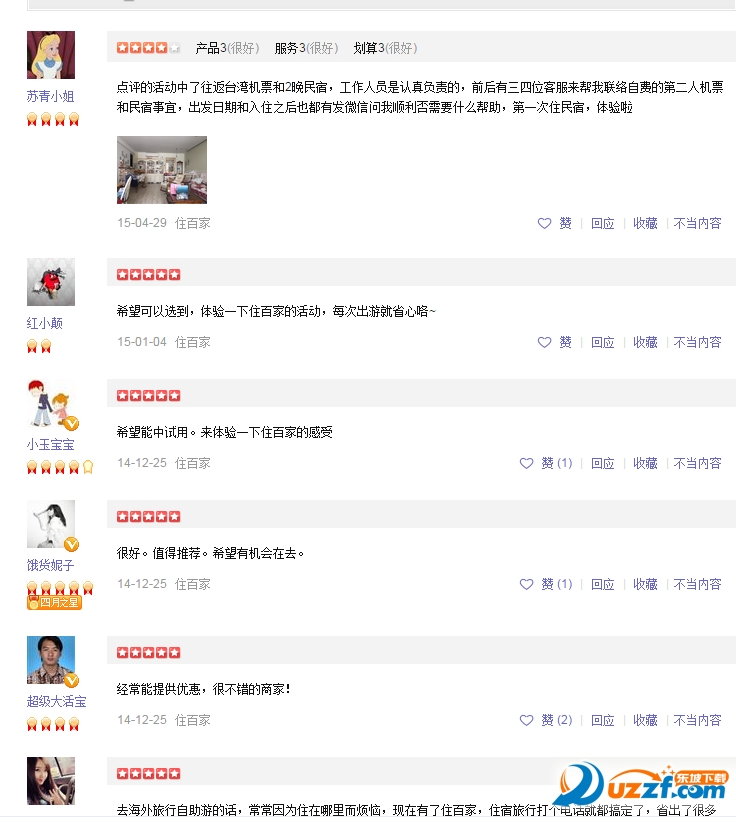This screenshot has width=736, height=823.
Task: Report 不当内容 on 苏青小姐's review
Action: point(697,223)
